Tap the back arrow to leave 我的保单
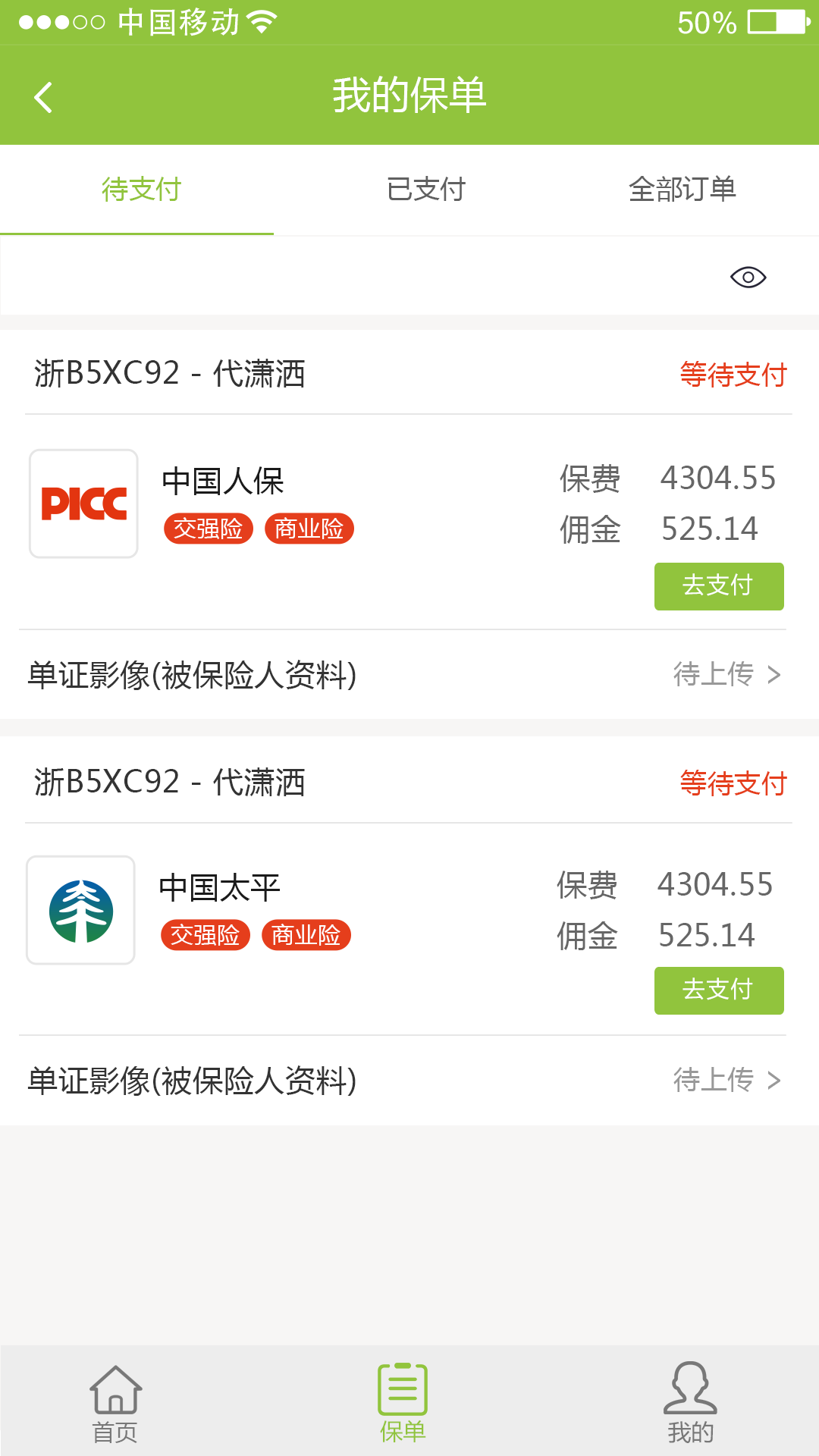819x1456 pixels. (x=43, y=94)
